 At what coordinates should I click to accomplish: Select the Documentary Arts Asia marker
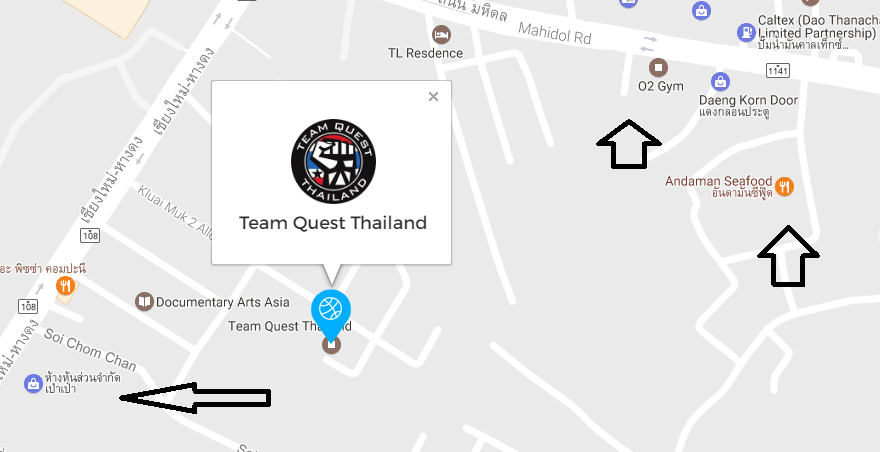(145, 301)
